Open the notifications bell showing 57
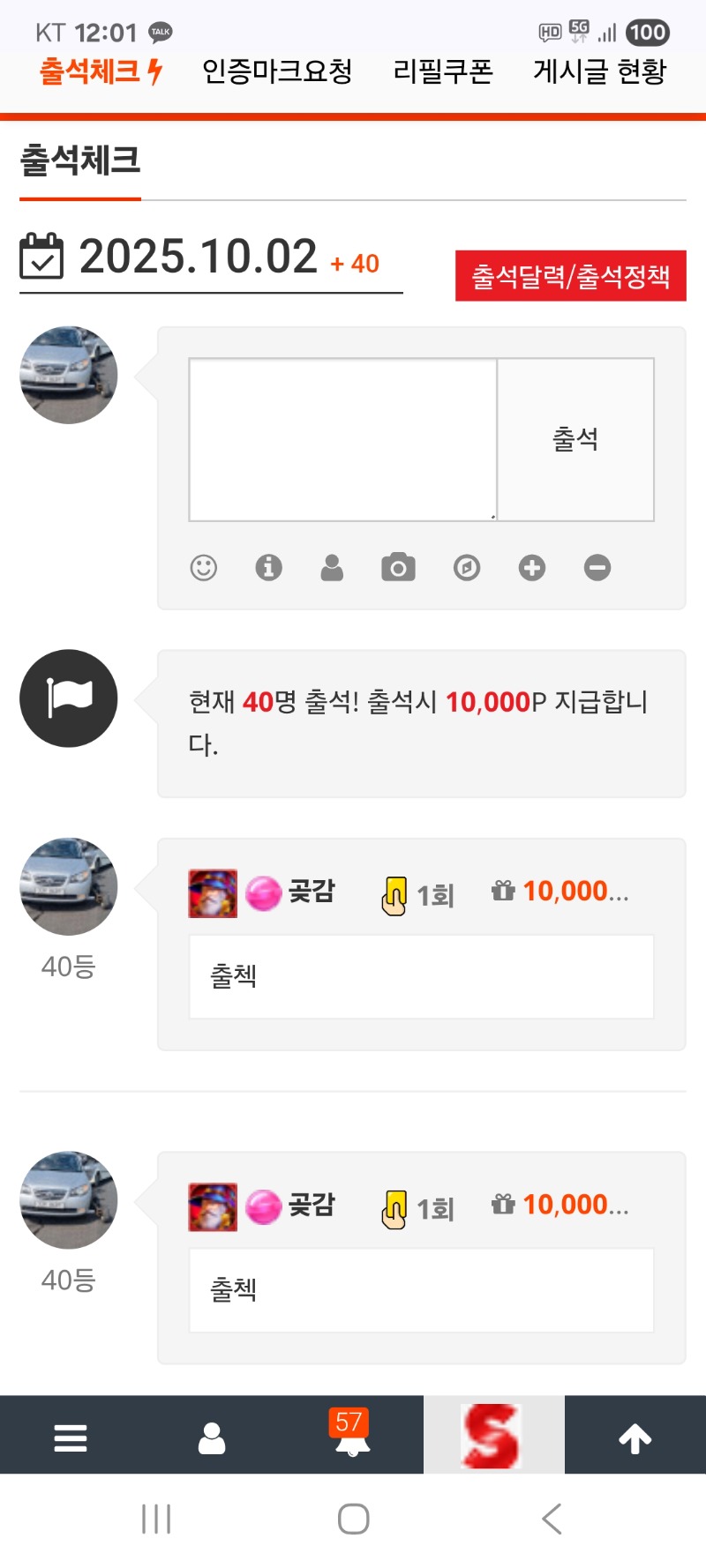 point(352,1436)
